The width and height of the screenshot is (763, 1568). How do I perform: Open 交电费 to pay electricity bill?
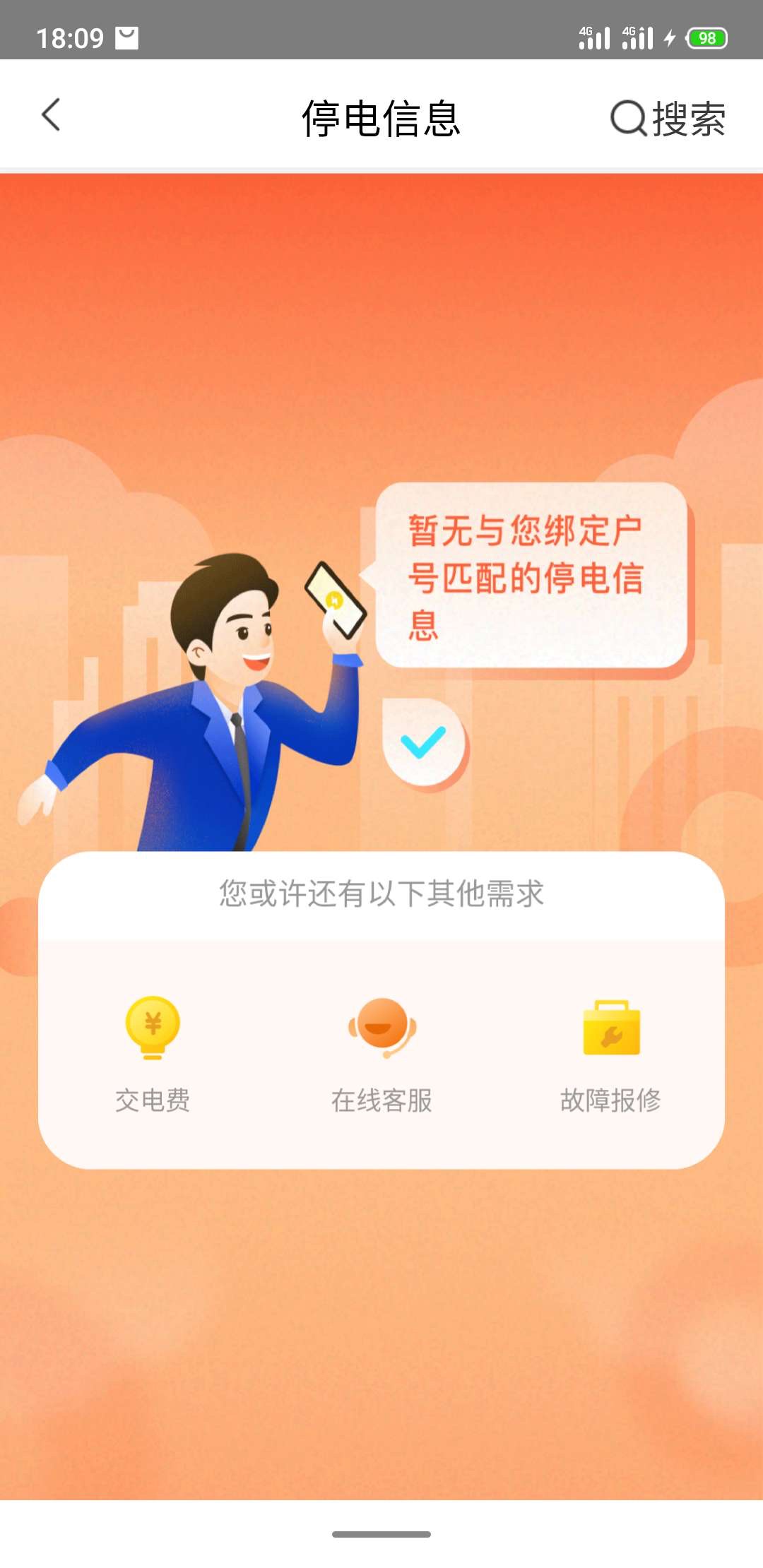click(153, 1055)
